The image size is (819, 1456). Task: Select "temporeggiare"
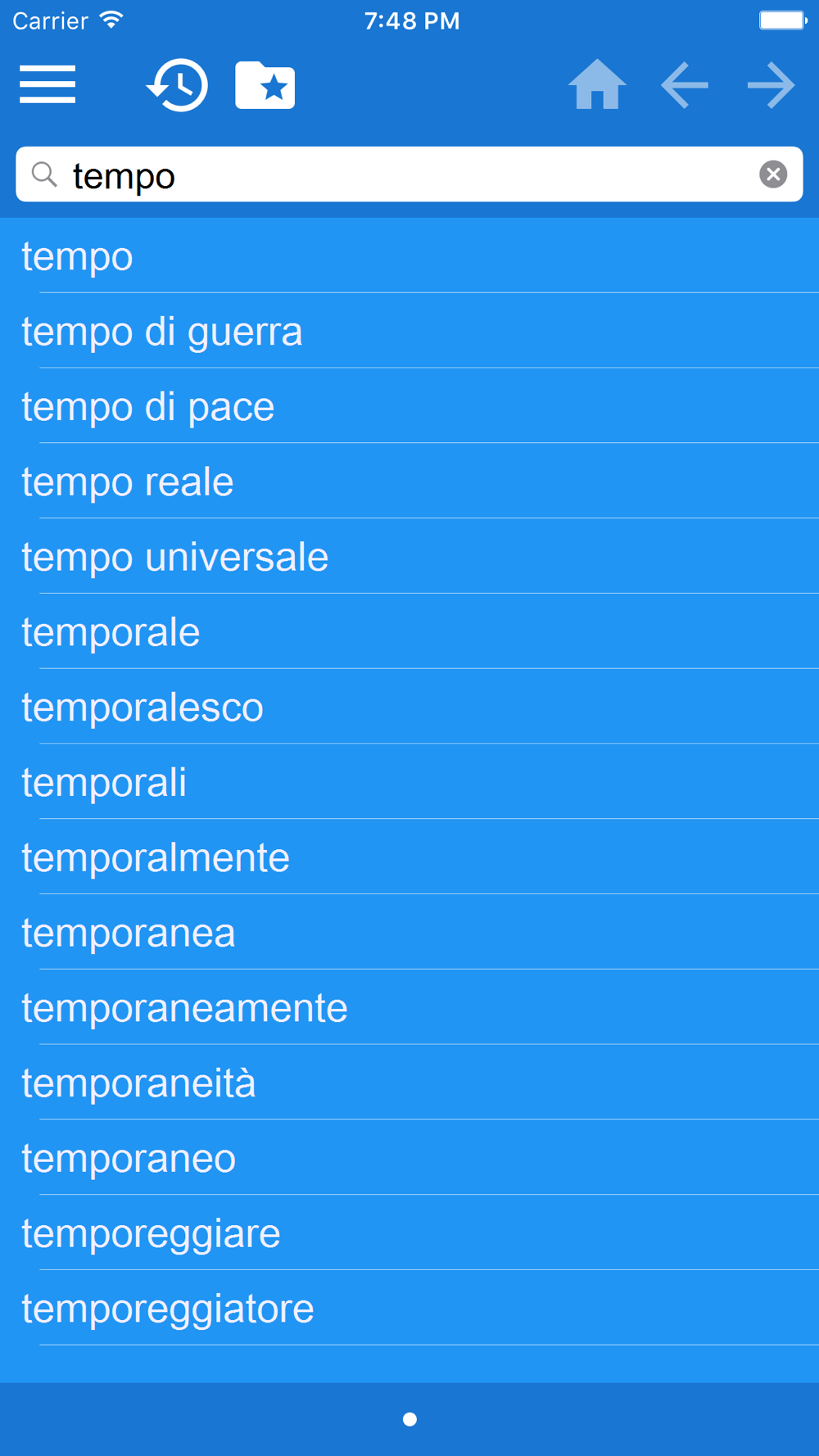tap(409, 1233)
